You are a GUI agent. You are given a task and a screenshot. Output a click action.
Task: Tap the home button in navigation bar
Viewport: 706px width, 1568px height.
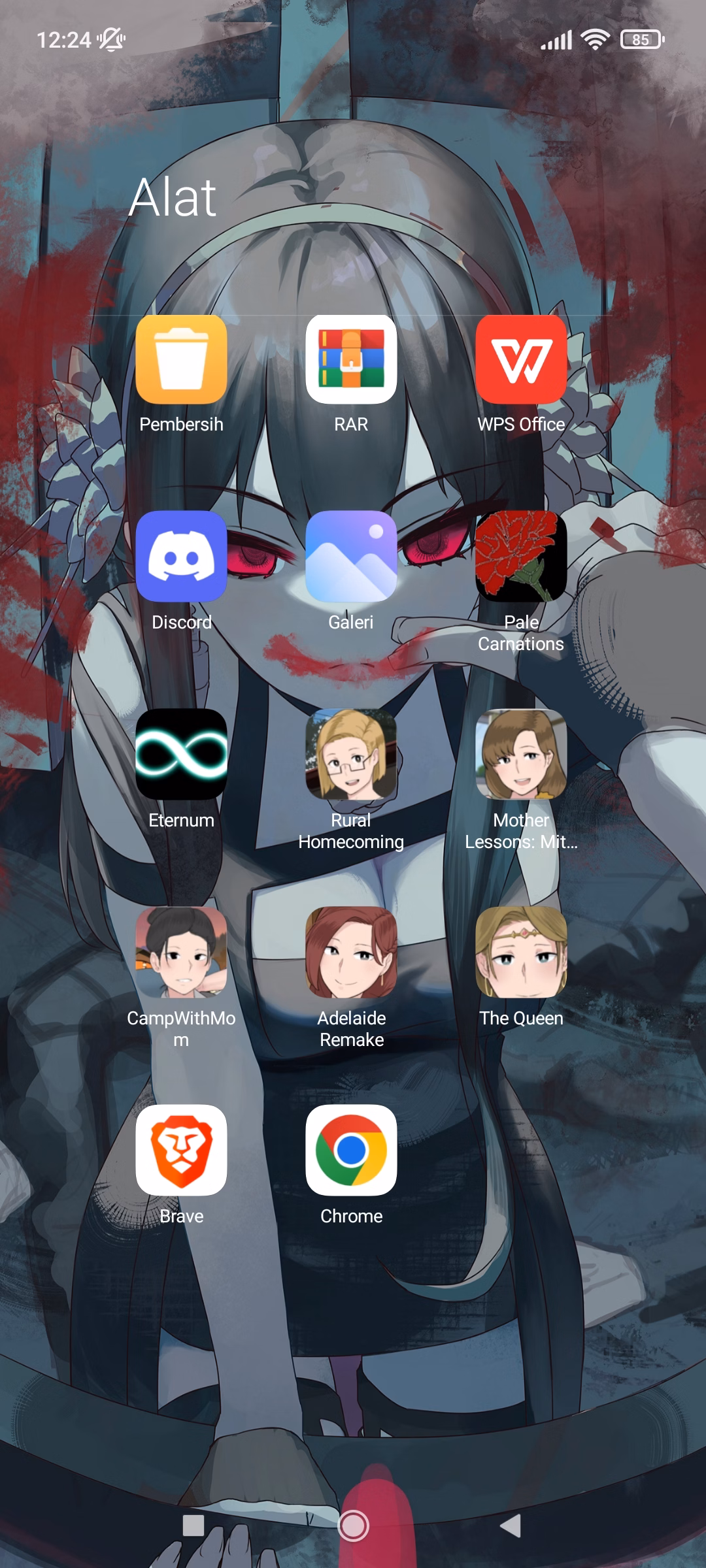coord(353,1526)
